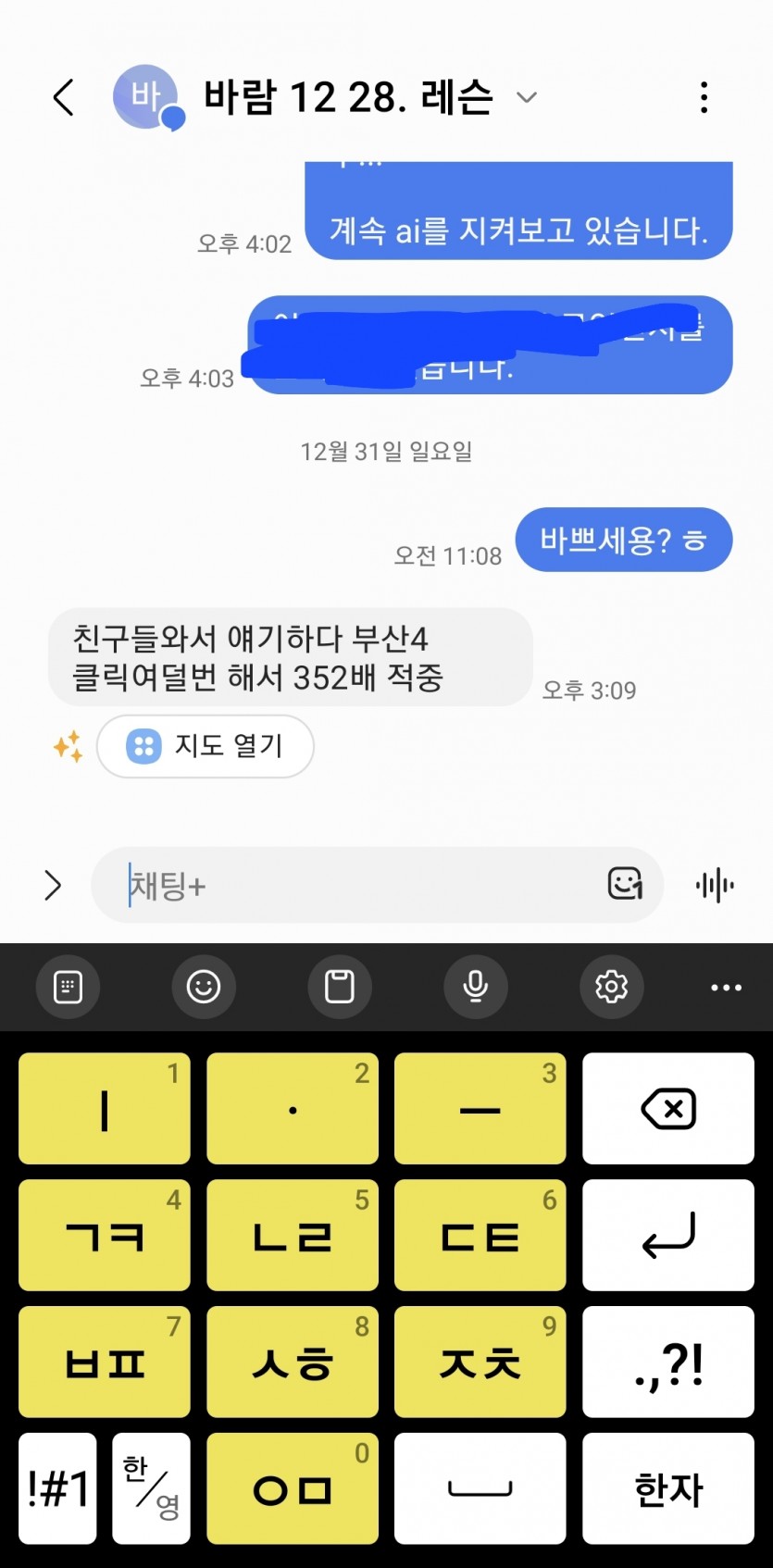
Task: Open the three-dot overflow menu
Action: pos(704,97)
